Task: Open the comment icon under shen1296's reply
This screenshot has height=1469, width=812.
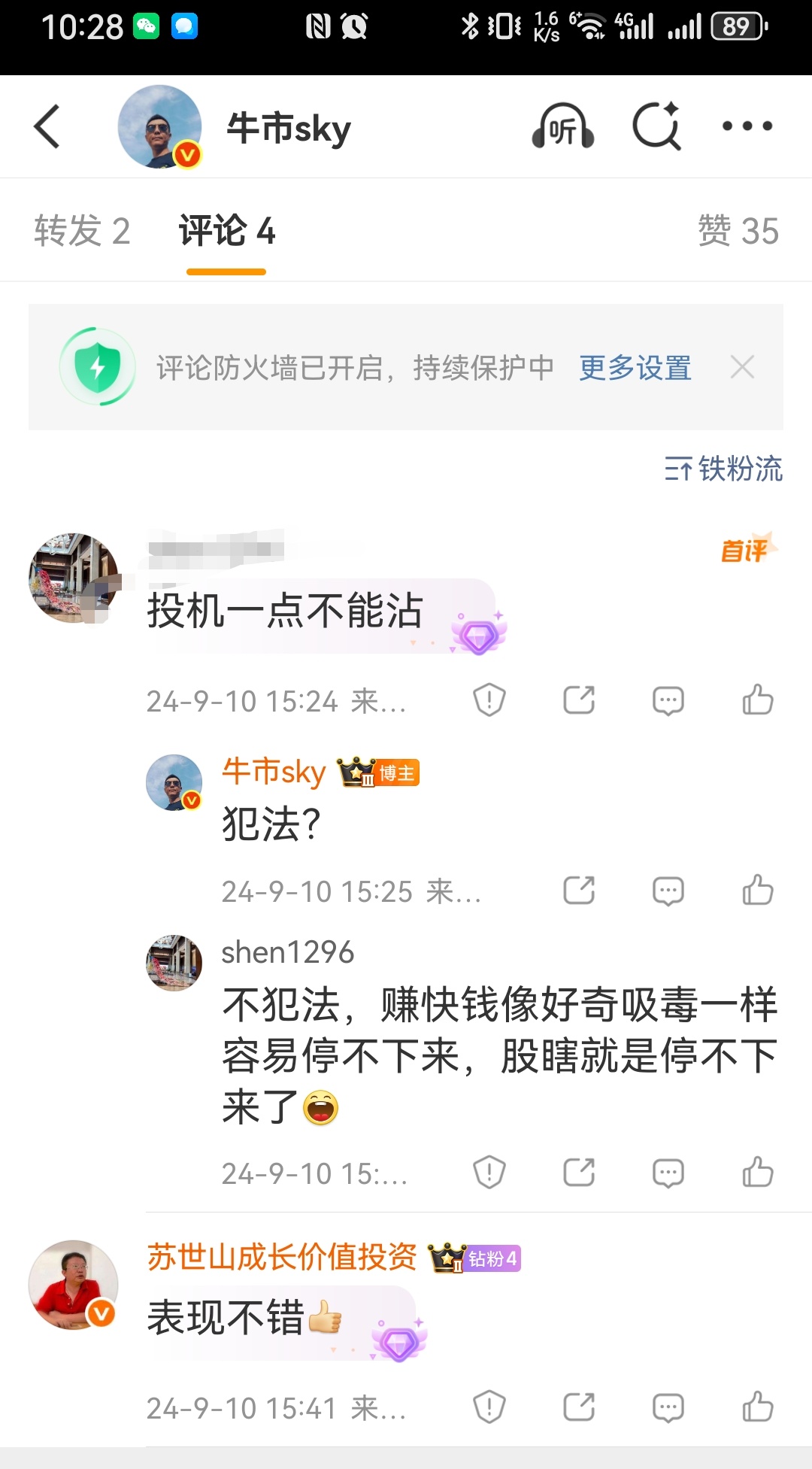Action: tap(668, 1171)
